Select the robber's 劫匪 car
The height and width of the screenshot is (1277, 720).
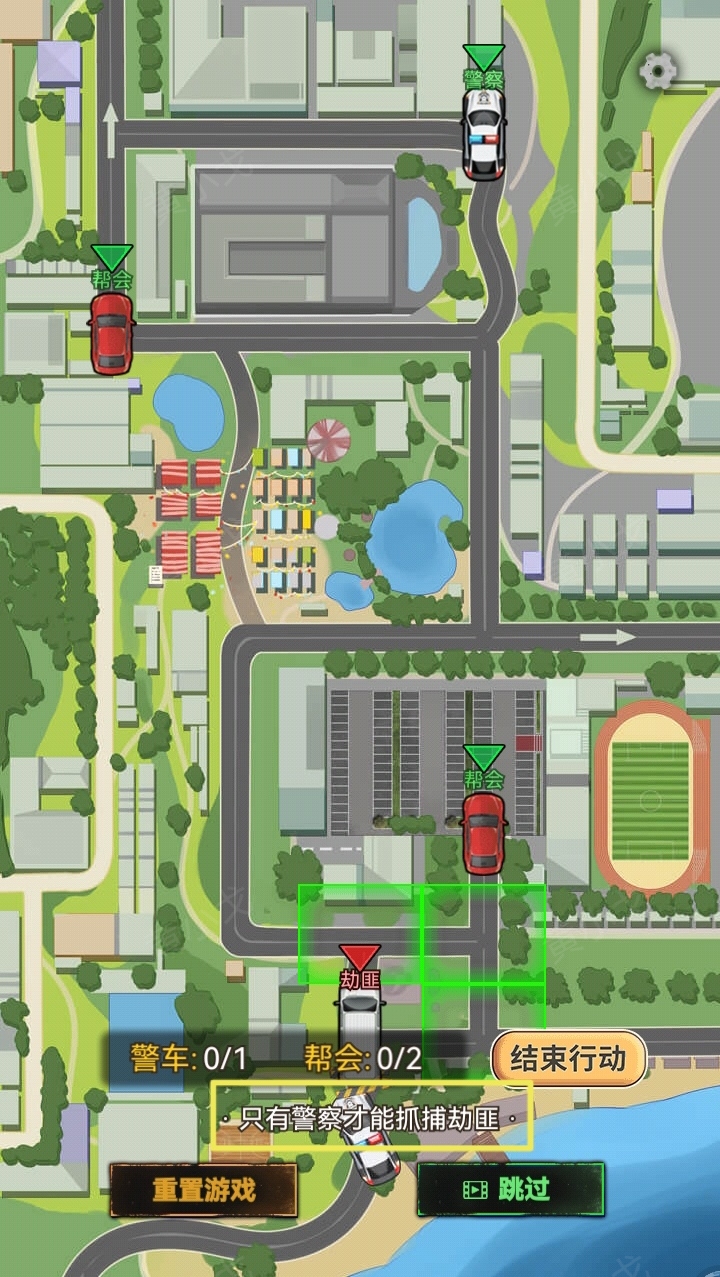(359, 1015)
